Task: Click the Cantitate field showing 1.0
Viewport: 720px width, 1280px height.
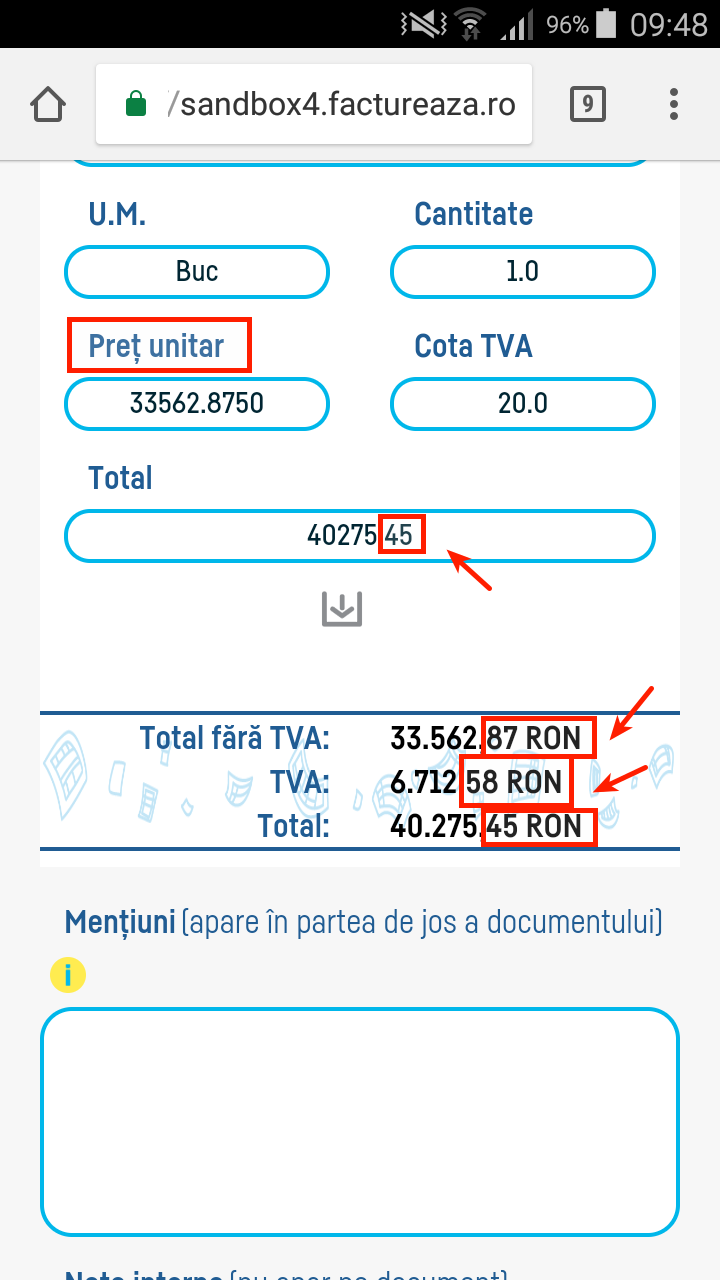Action: click(x=522, y=271)
